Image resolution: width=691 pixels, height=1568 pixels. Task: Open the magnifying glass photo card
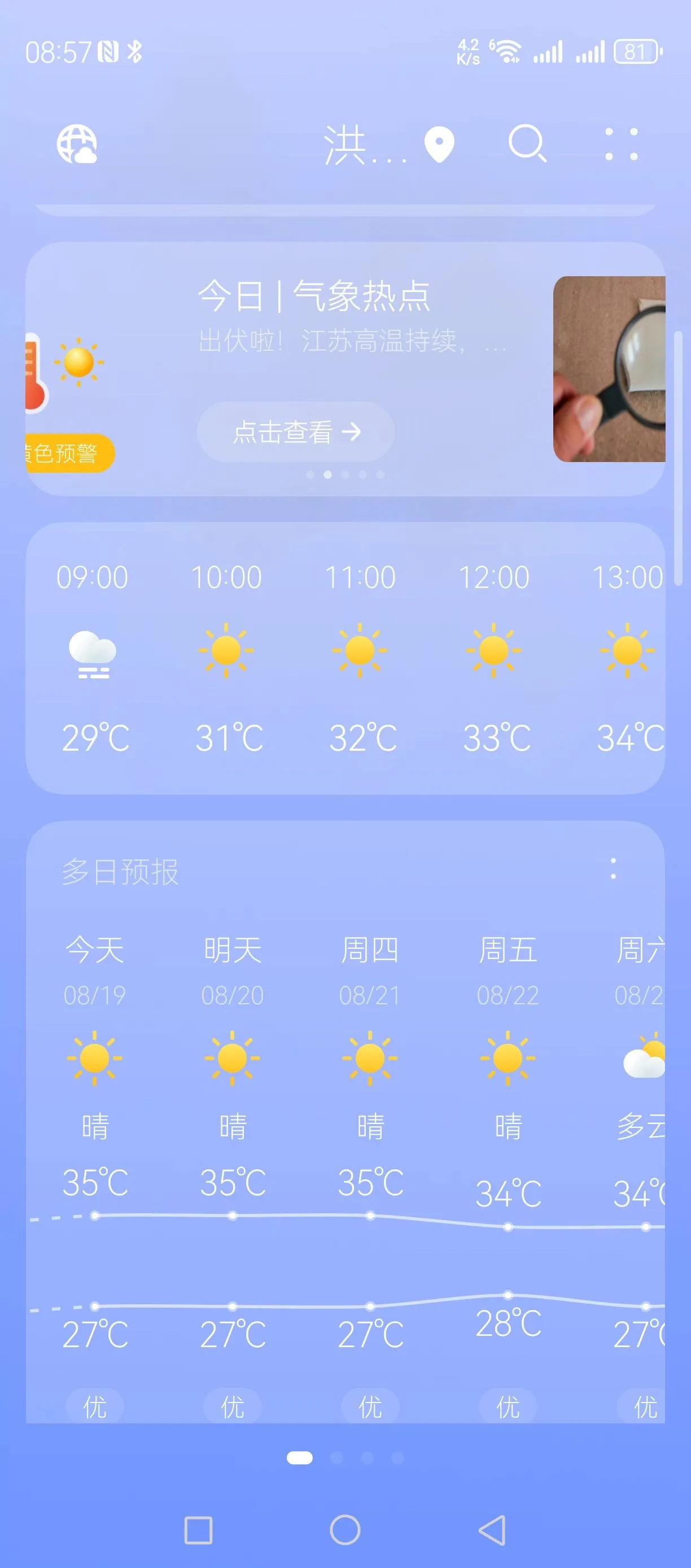(x=609, y=369)
